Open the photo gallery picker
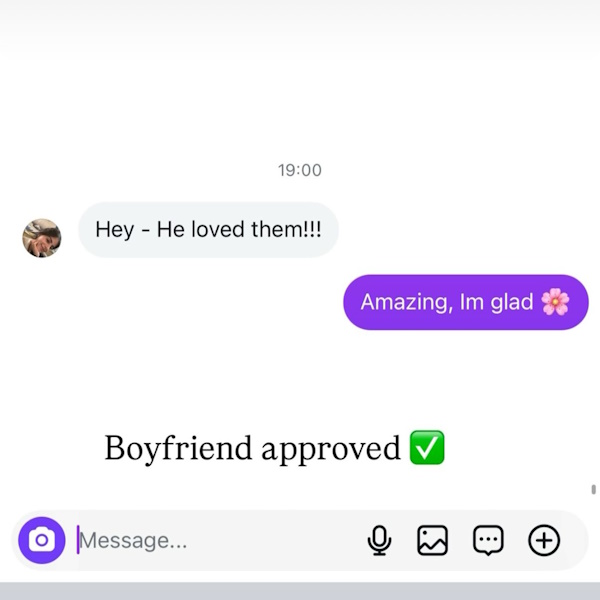Image resolution: width=600 pixels, height=600 pixels. pos(432,541)
